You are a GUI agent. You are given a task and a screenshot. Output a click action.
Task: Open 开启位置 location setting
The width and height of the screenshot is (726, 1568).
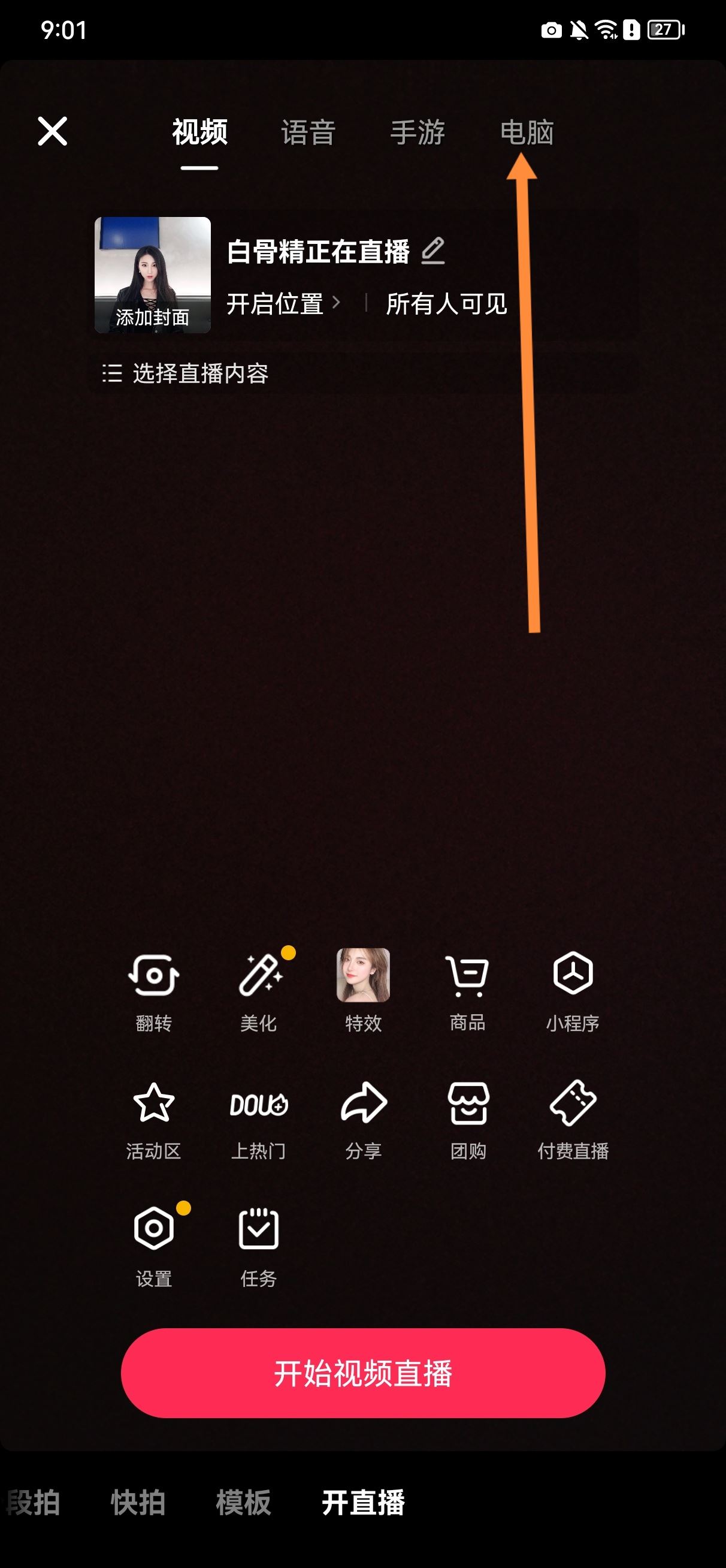282,303
